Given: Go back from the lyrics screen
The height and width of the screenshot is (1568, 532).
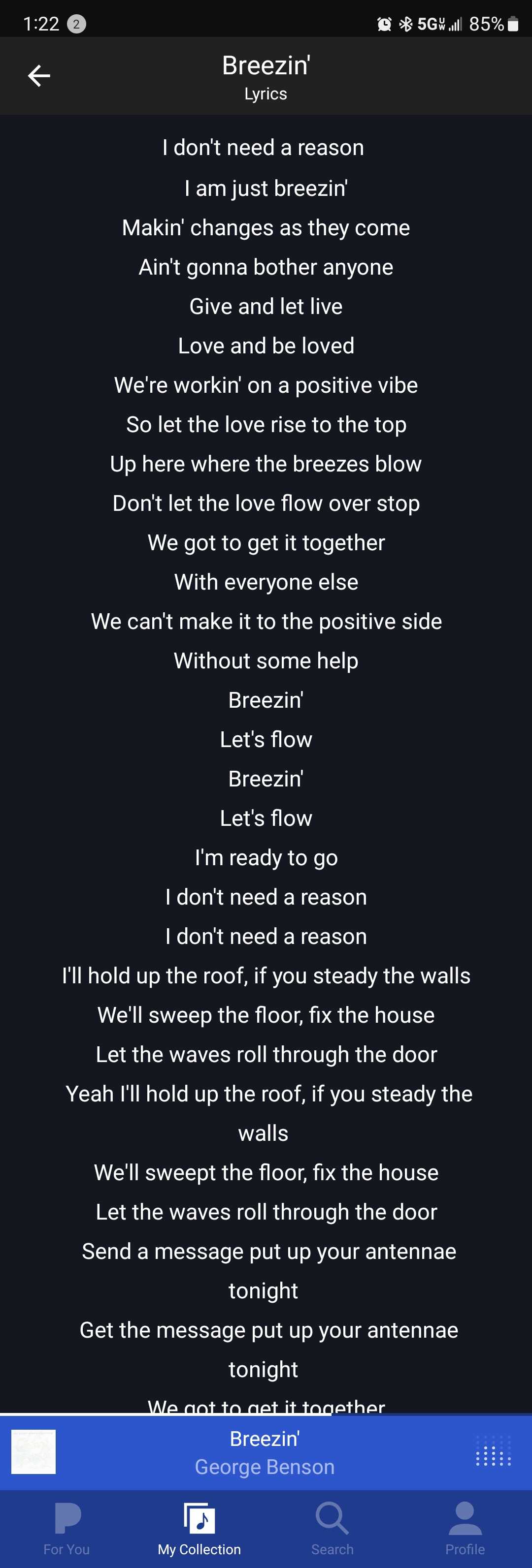Looking at the screenshot, I should click(x=39, y=75).
